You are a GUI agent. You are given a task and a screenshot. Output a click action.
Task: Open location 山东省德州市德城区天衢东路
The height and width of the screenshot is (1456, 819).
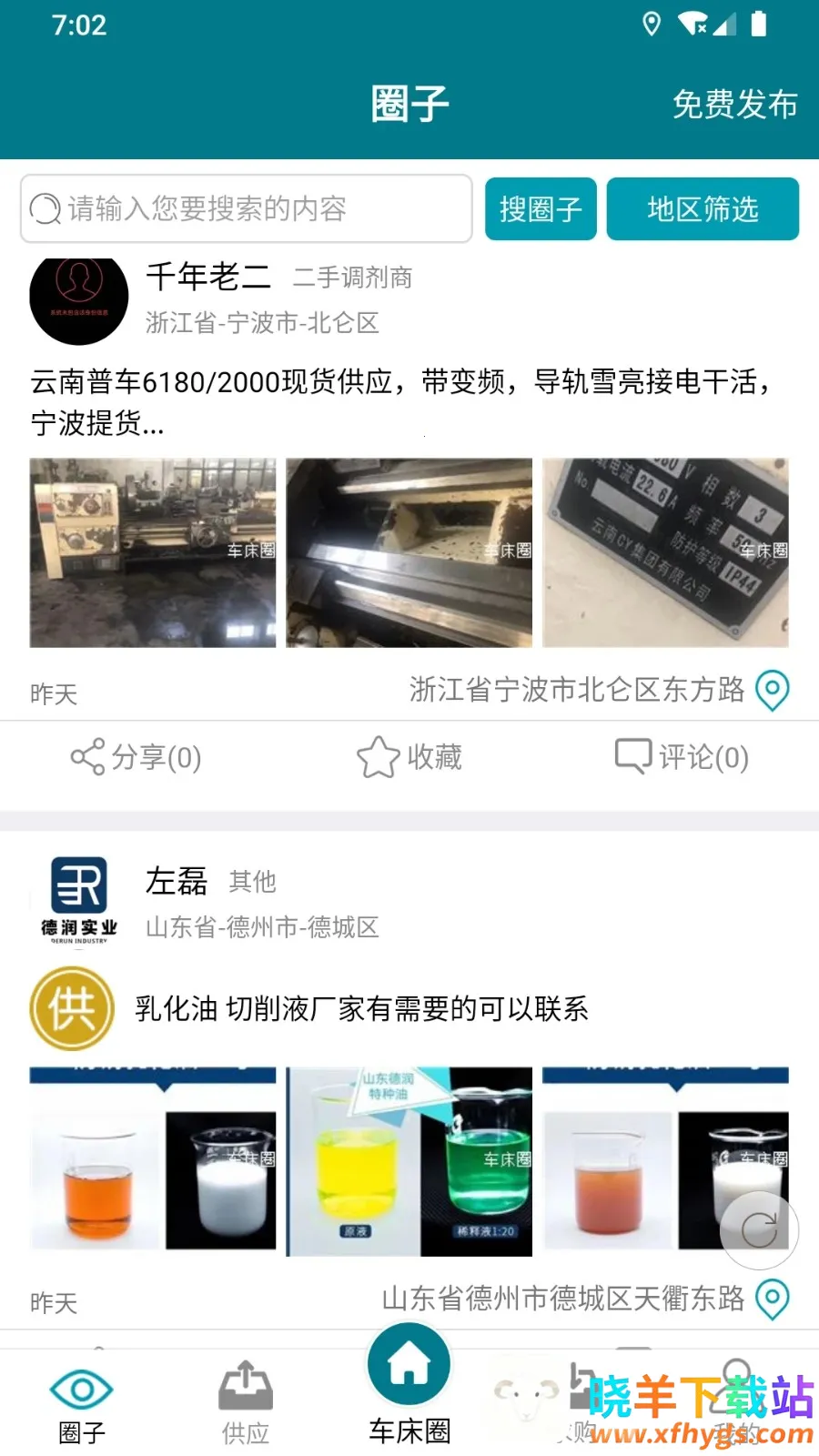click(x=773, y=1299)
